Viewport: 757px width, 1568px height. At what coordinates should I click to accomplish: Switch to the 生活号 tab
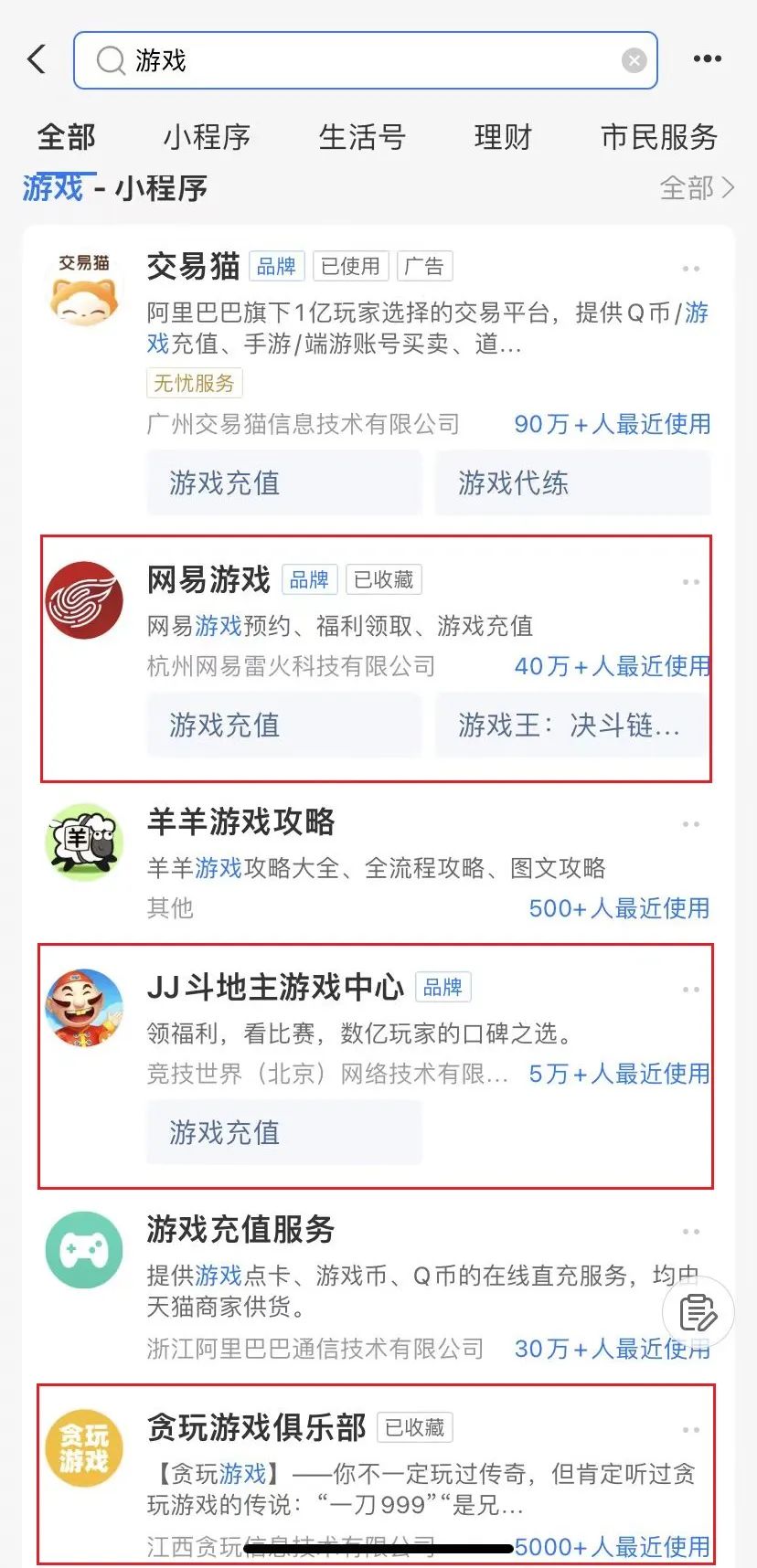tap(362, 137)
